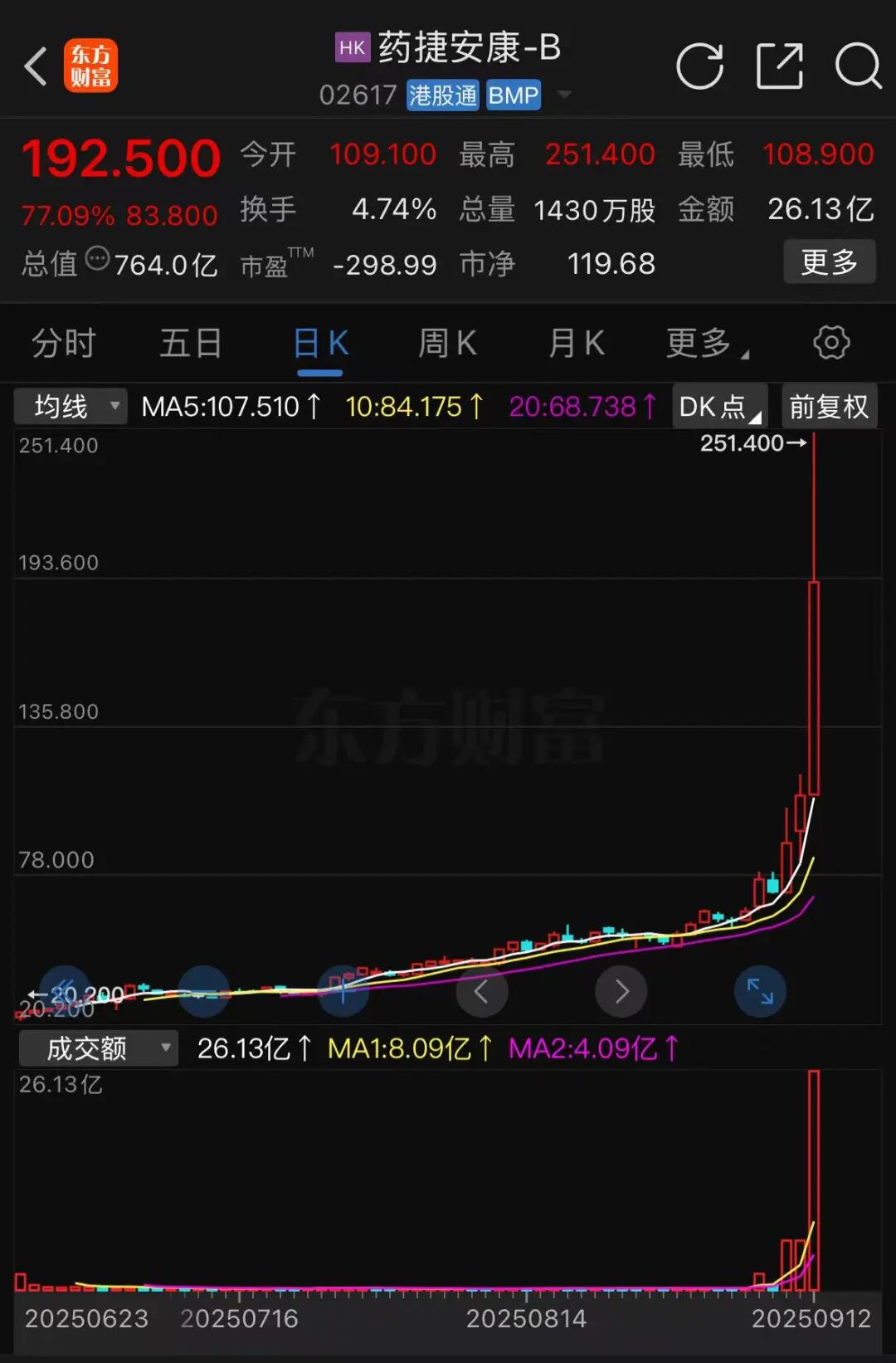
Task: Open the 均线 indicator dropdown
Action: pos(70,406)
